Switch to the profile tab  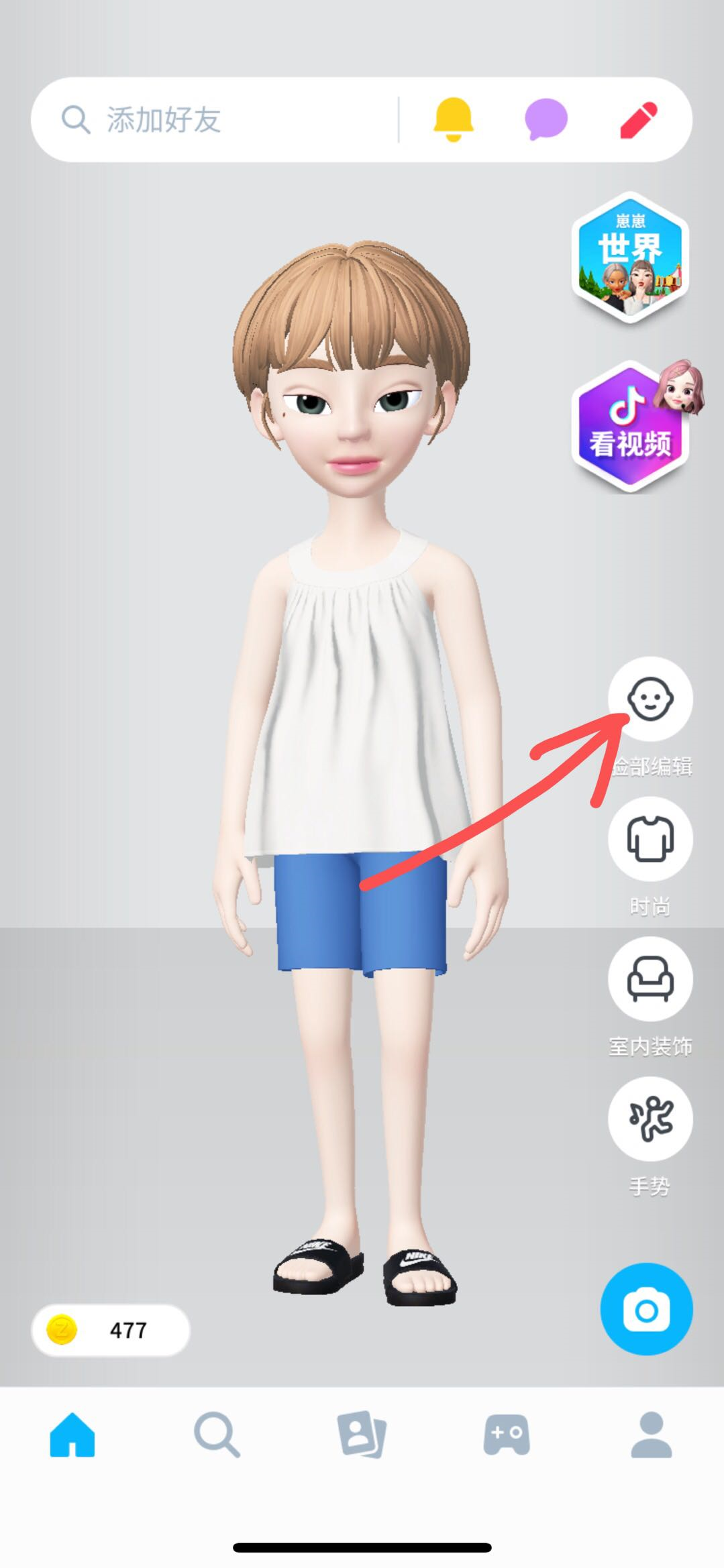coord(651,1434)
